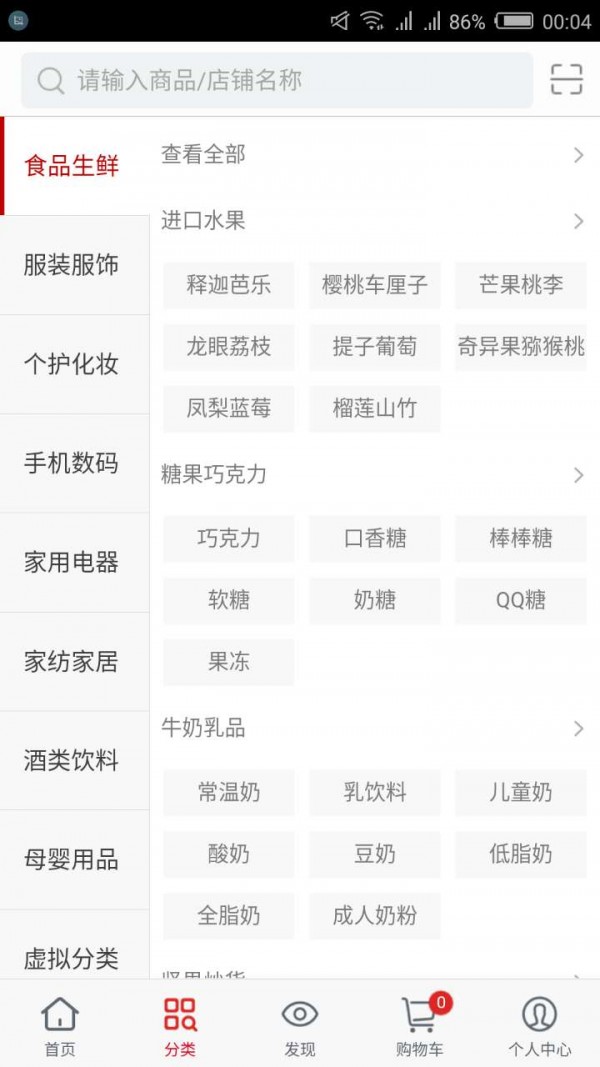Go to the 首页 home tab
The image size is (600, 1067).
point(60,1027)
